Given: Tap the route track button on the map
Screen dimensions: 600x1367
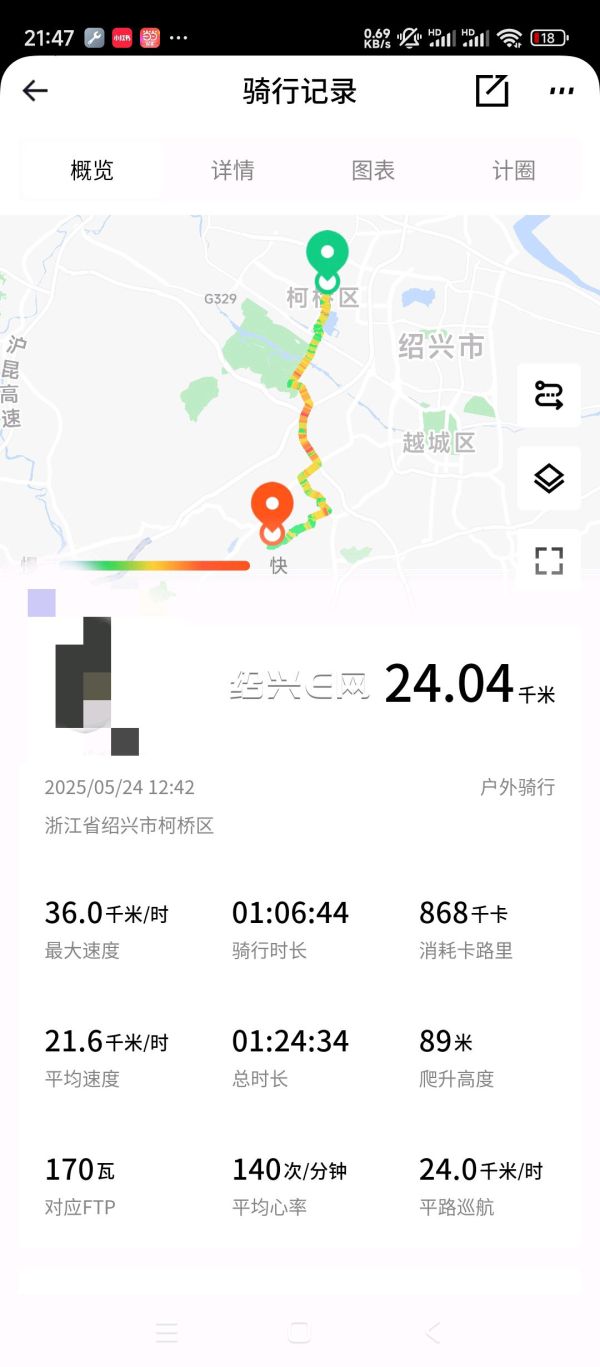Looking at the screenshot, I should point(549,395).
